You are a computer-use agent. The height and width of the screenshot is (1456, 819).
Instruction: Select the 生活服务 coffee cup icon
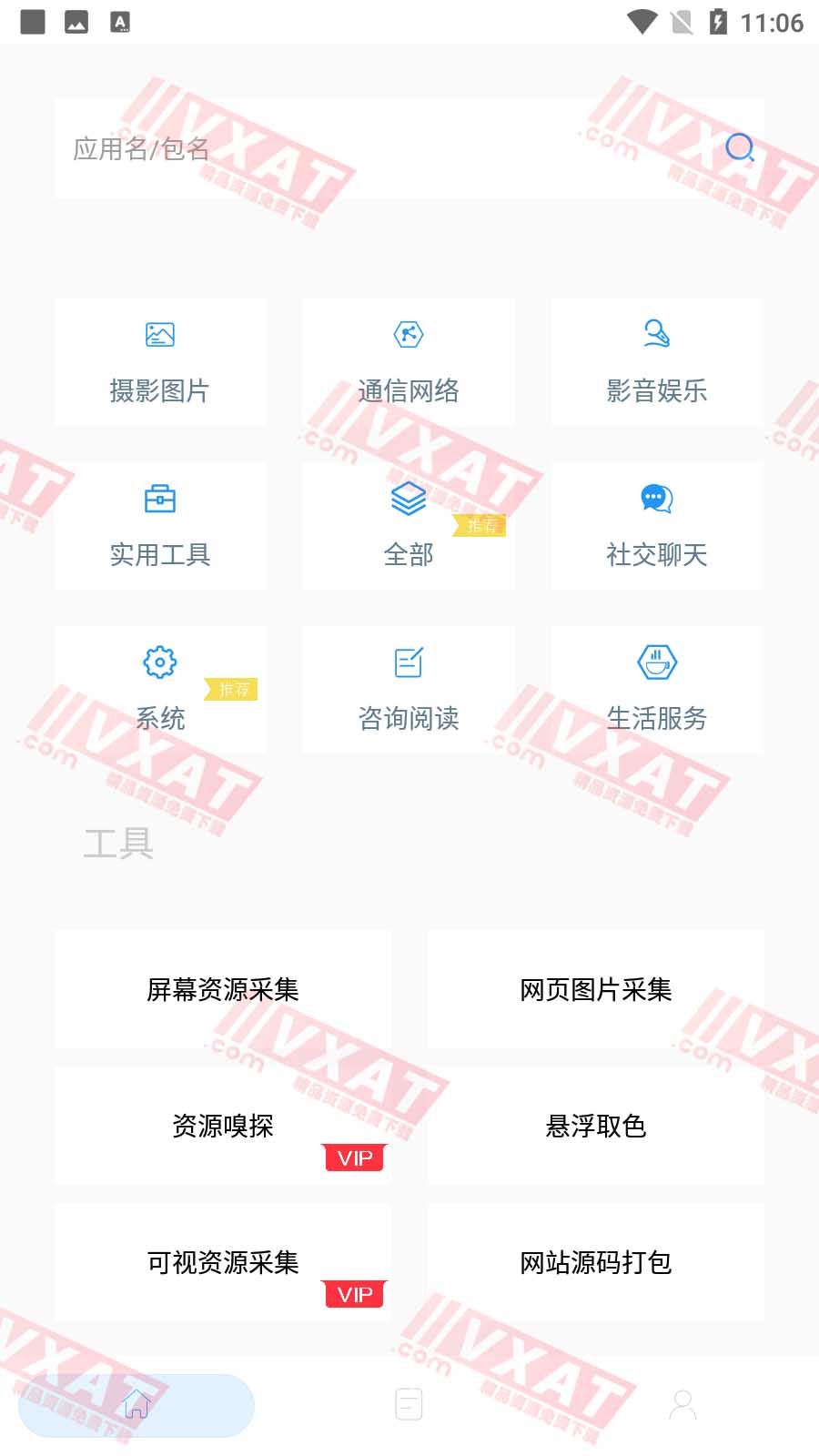click(655, 662)
